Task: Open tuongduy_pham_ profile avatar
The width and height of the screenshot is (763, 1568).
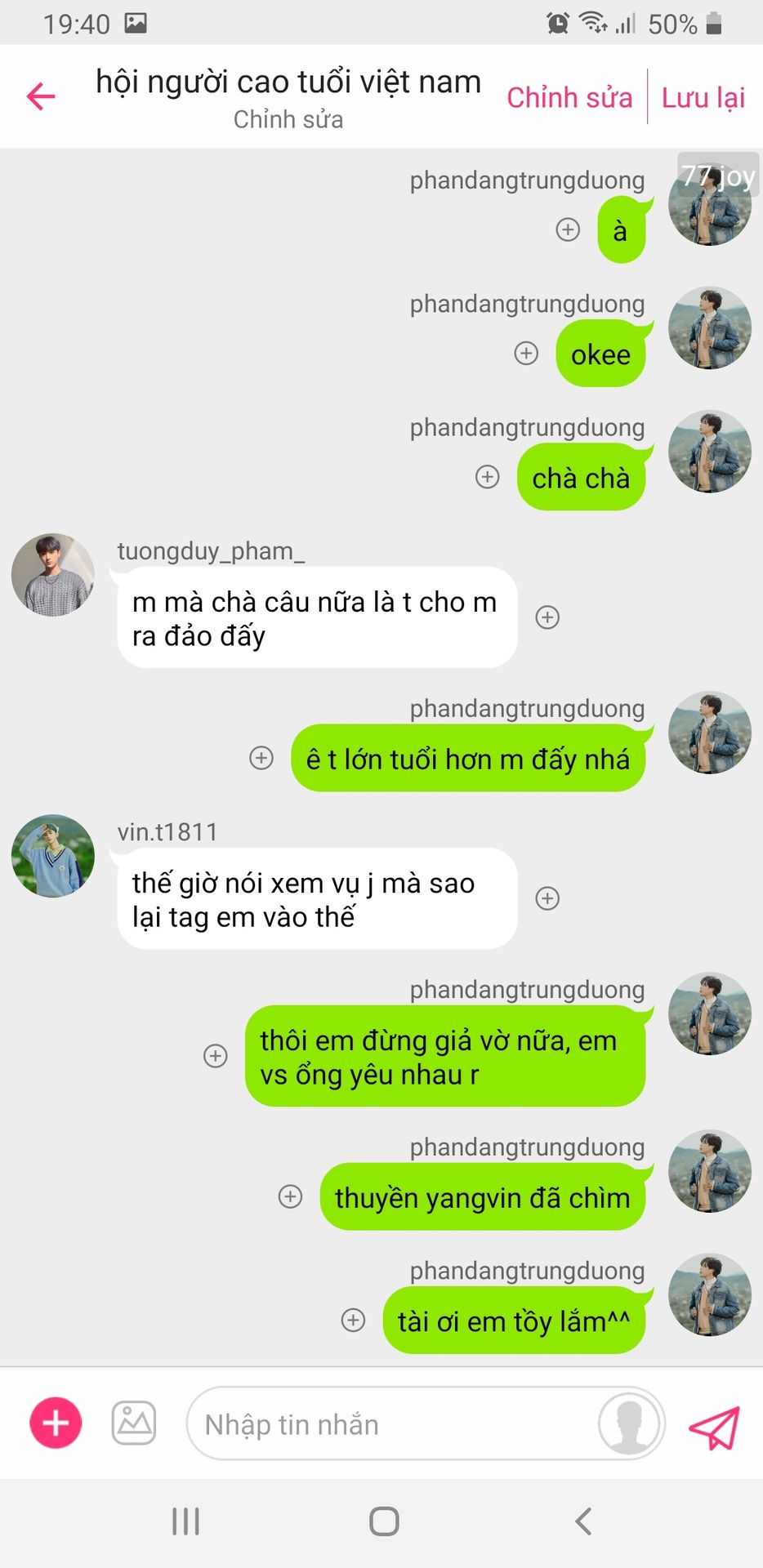Action: pos(53,575)
